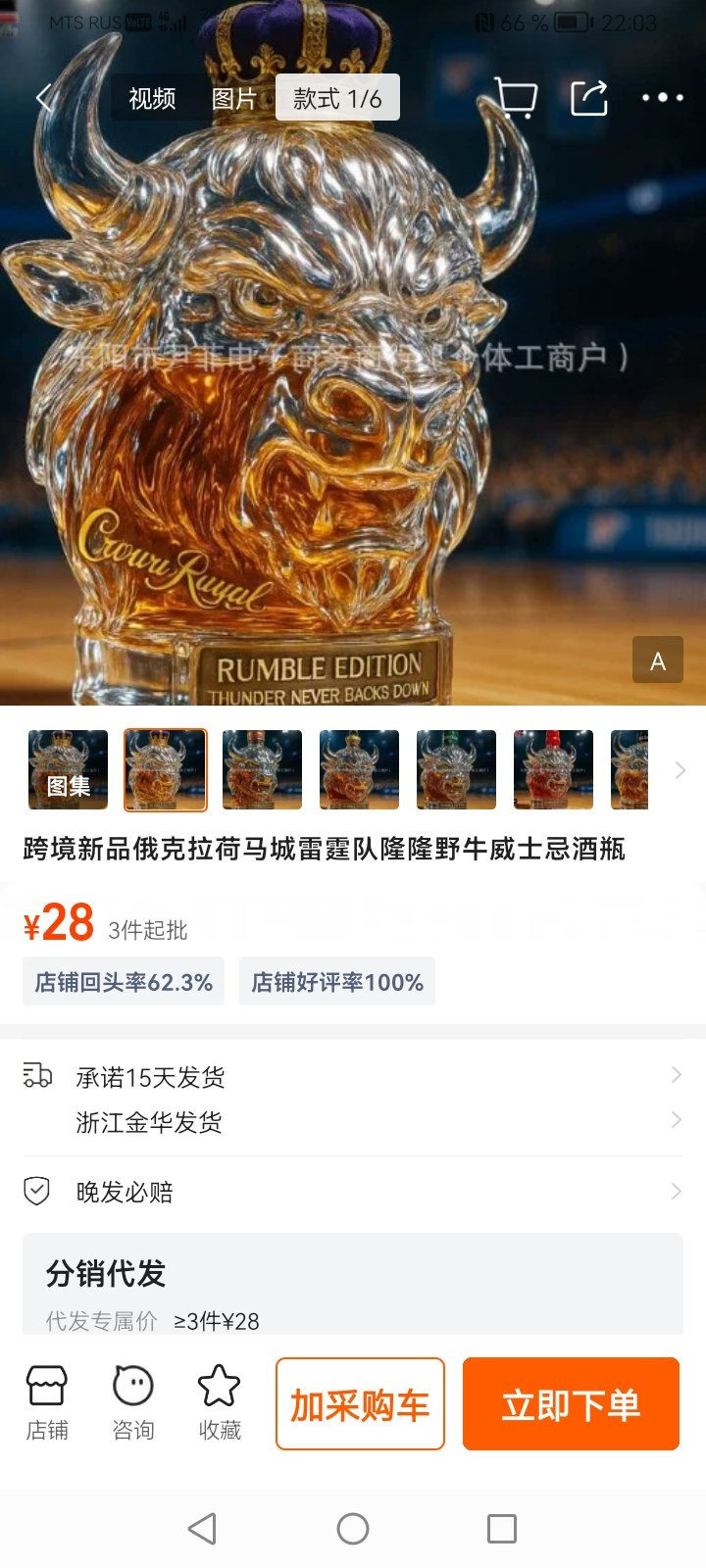706x1568 pixels.
Task: Go back using the top-left arrow
Action: [x=44, y=97]
